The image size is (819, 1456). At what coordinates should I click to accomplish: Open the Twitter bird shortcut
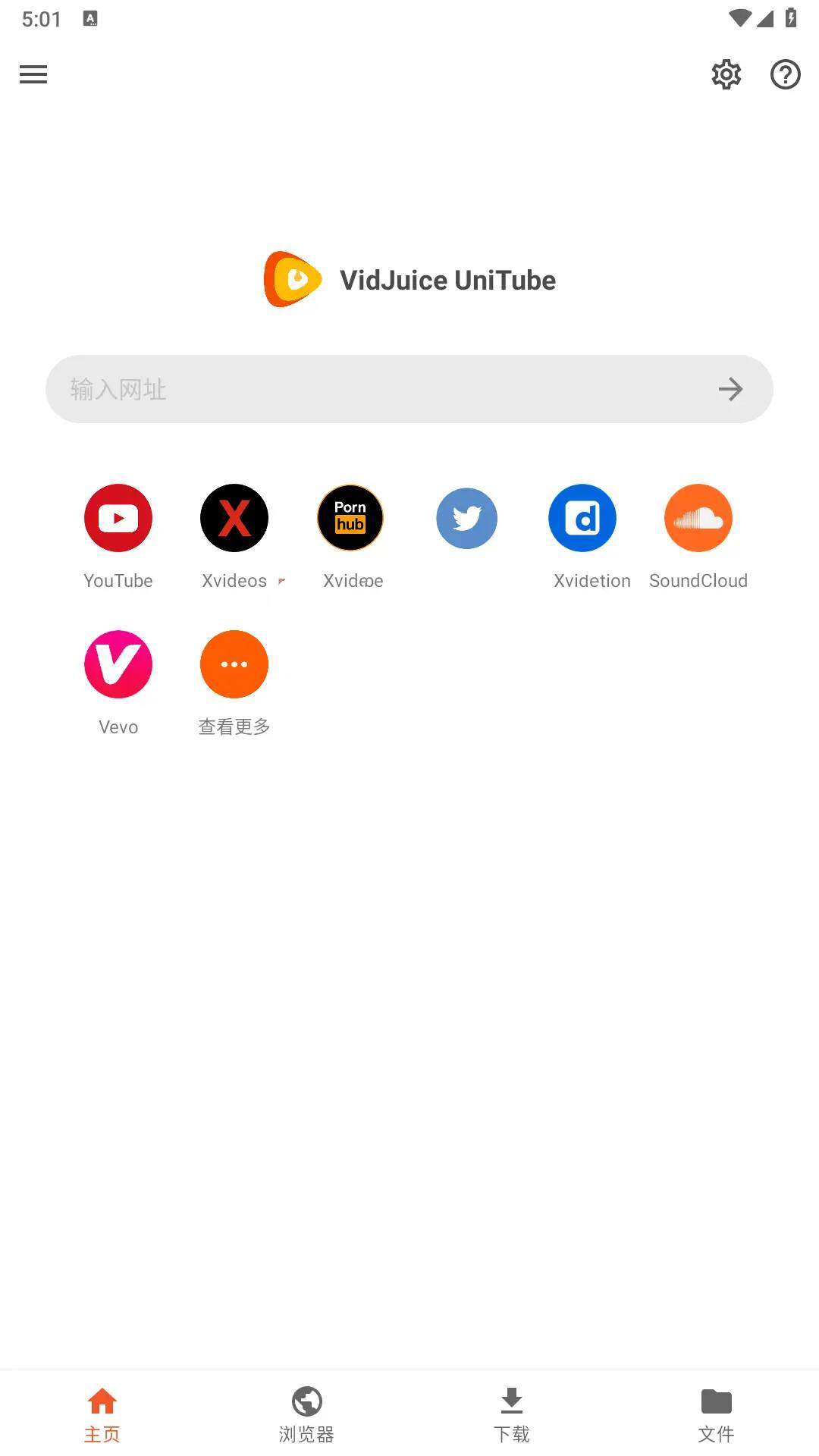coord(466,519)
